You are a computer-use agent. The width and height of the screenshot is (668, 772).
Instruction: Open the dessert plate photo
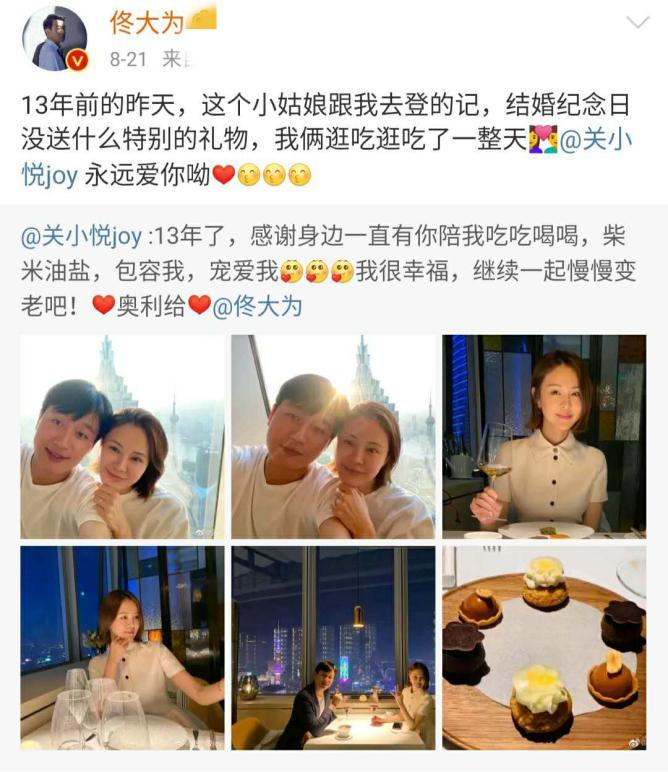(x=544, y=647)
